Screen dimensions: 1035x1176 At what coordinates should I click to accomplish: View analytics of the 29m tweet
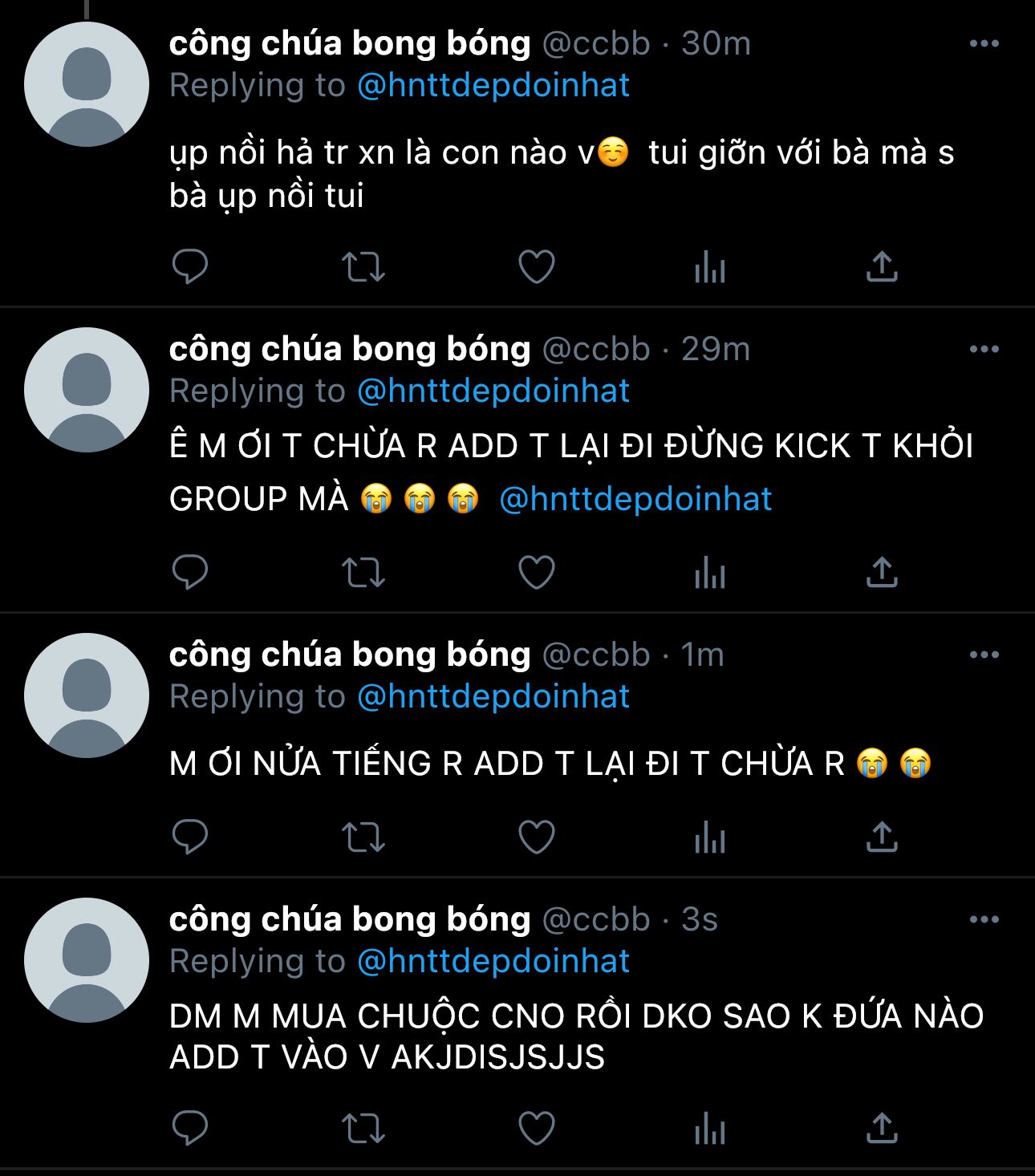pyautogui.click(x=710, y=573)
